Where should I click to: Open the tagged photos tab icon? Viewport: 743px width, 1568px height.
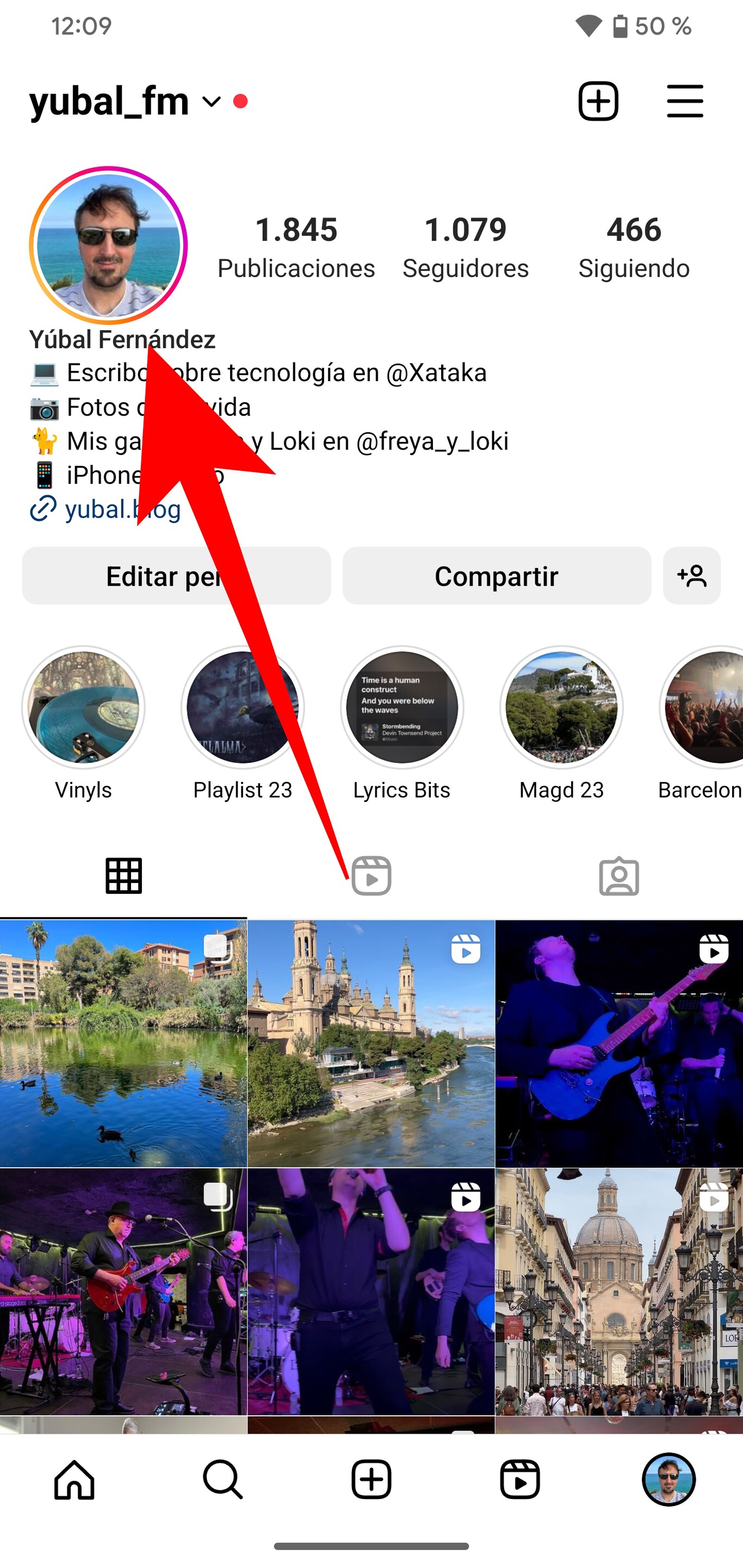(x=620, y=876)
